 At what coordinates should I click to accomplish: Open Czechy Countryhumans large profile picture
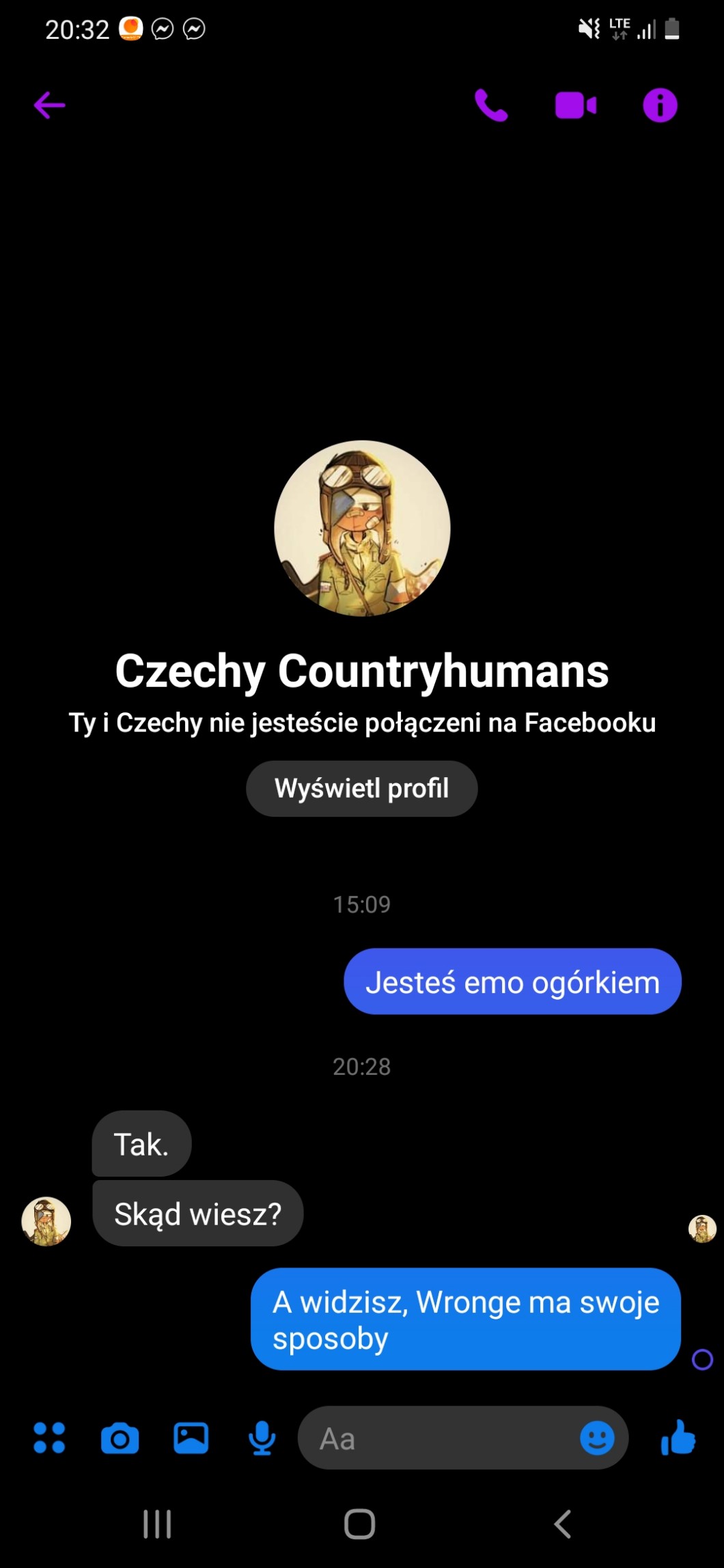coord(362,528)
